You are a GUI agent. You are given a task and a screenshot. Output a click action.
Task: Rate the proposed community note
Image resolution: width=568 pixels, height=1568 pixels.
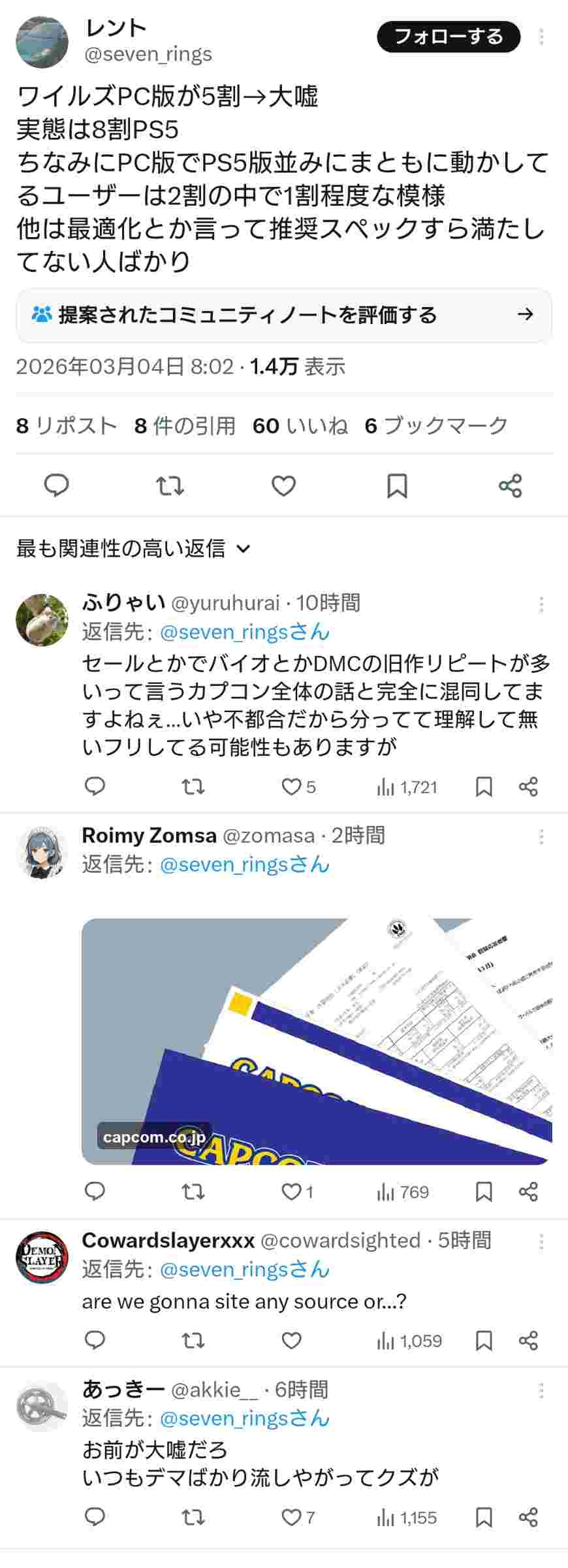284,316
